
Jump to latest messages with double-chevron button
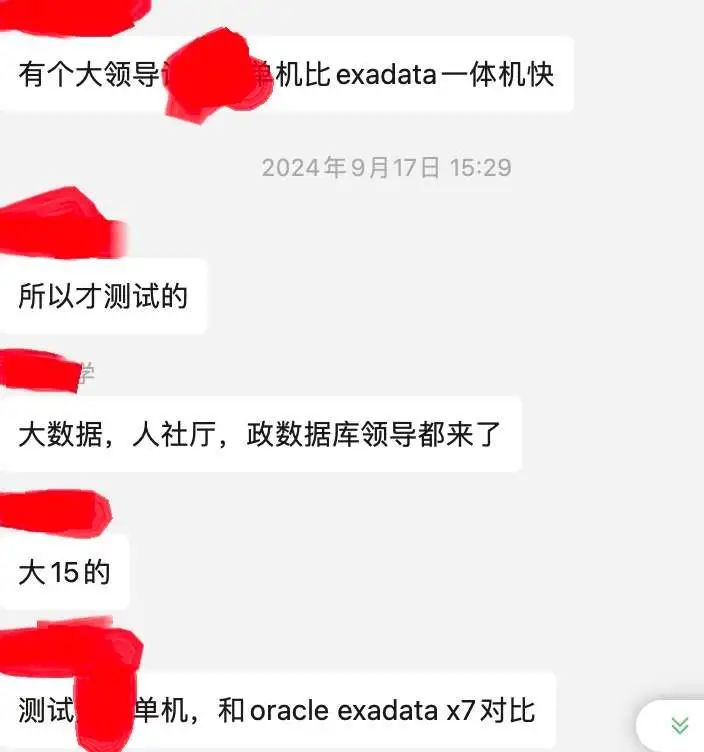[x=679, y=725]
